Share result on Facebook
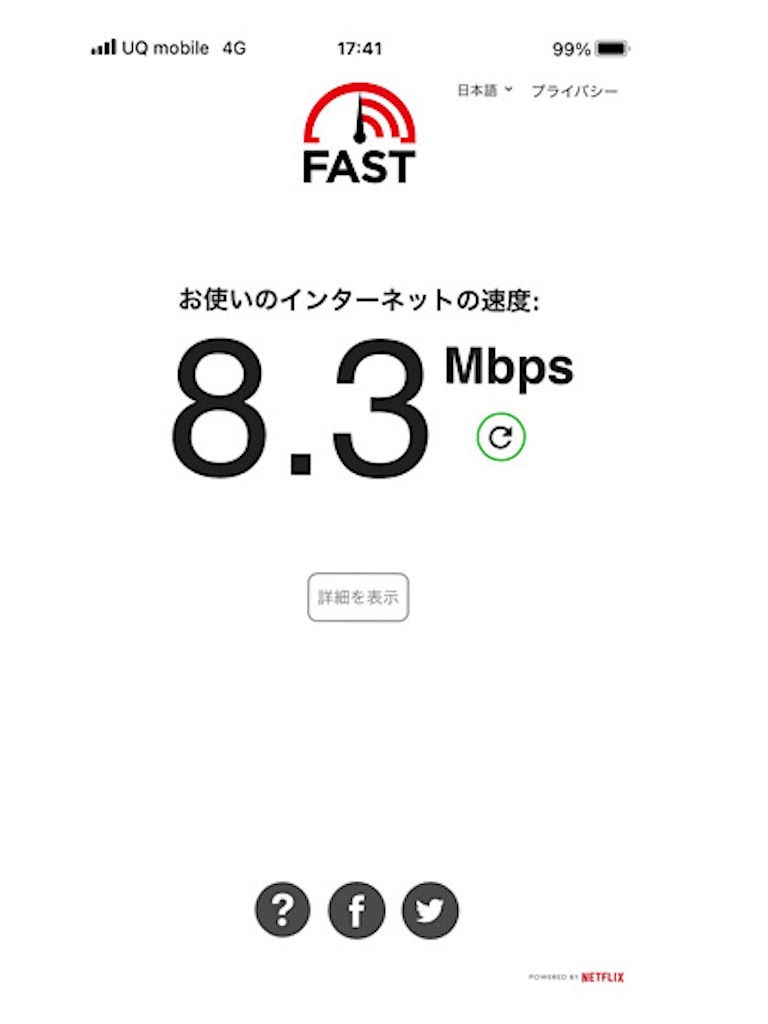Screen dimensions: 768x1024 coord(357,910)
